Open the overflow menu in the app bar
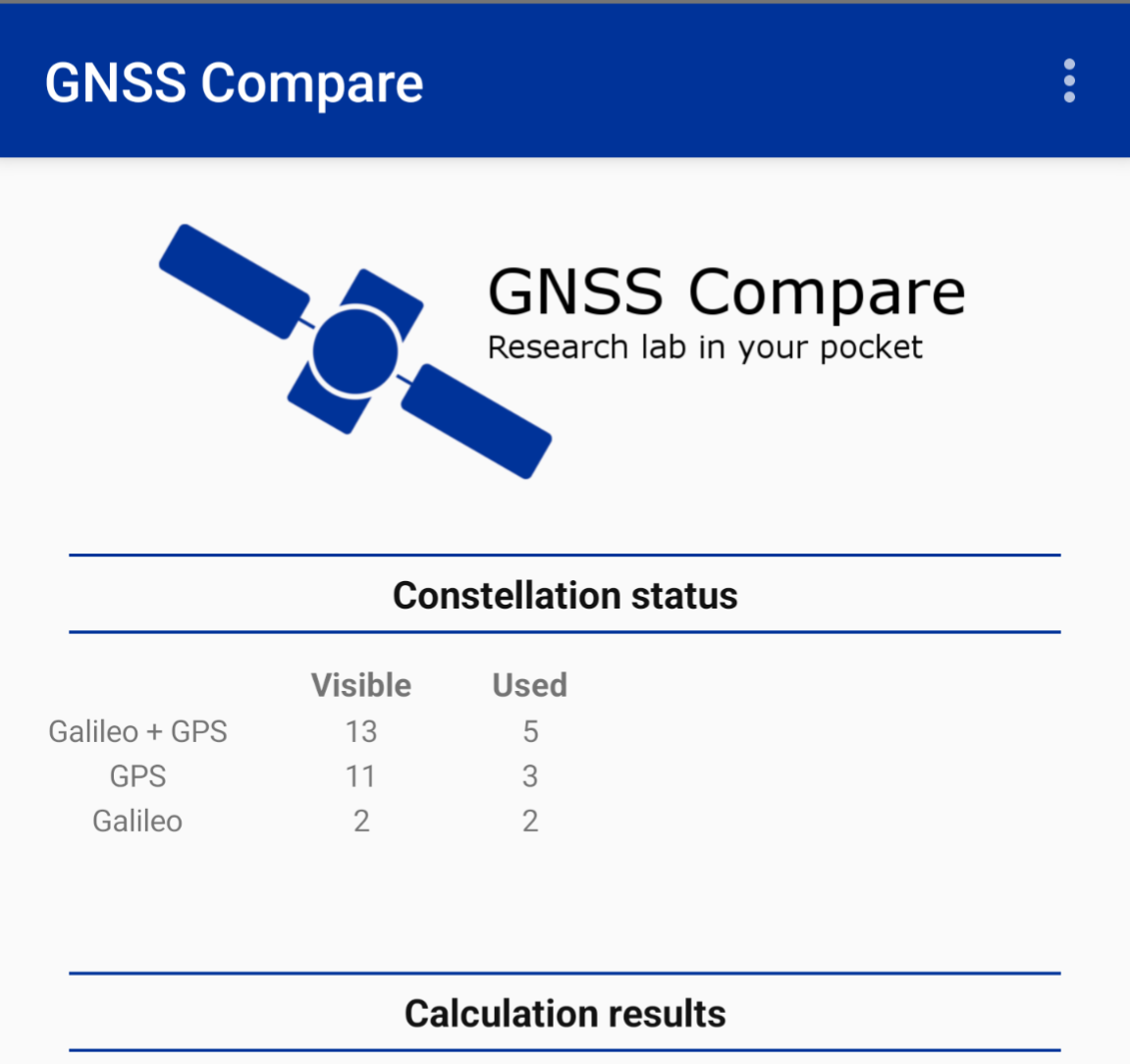 pyautogui.click(x=1069, y=80)
